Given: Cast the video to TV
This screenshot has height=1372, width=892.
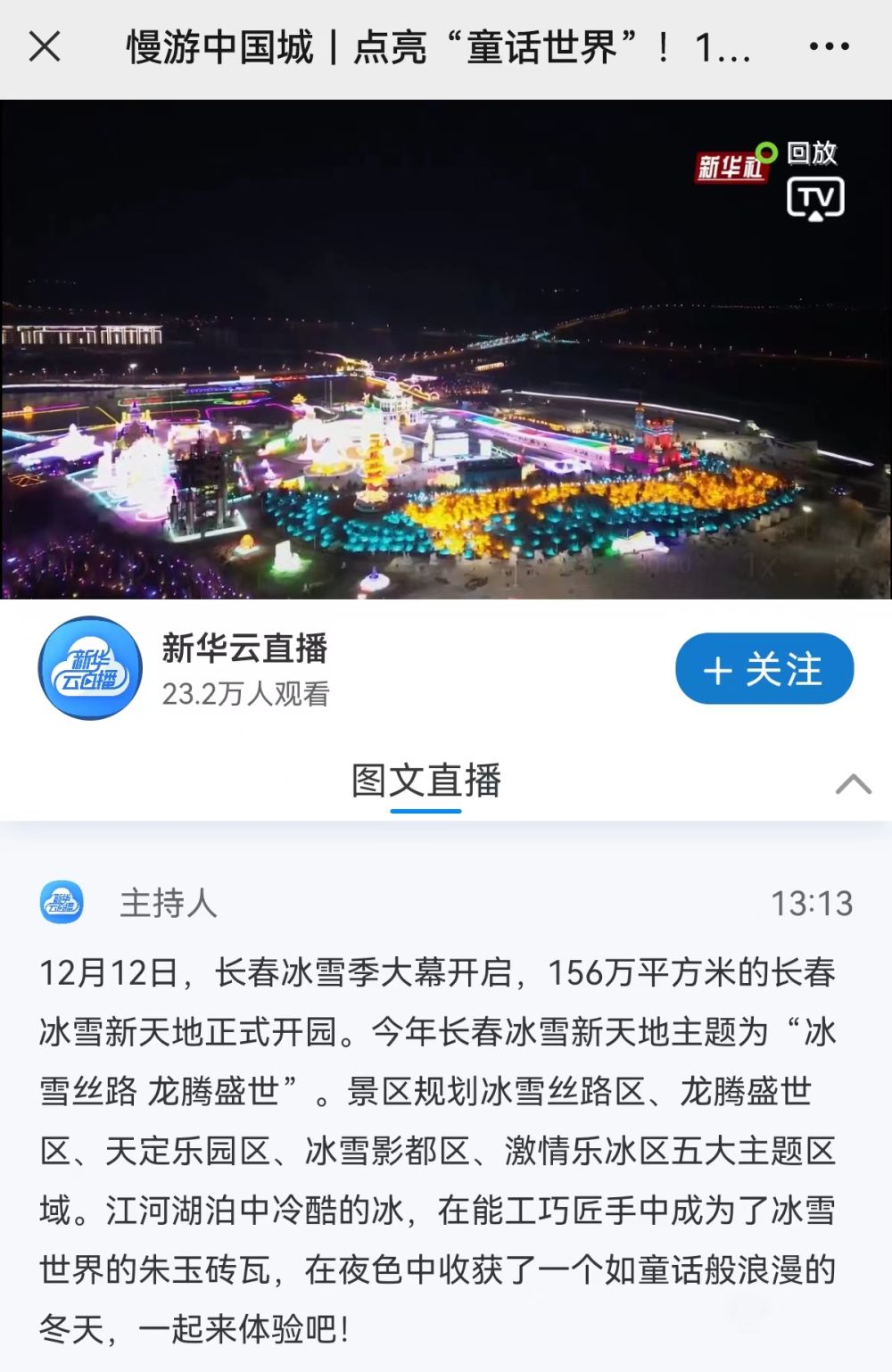Looking at the screenshot, I should (815, 199).
